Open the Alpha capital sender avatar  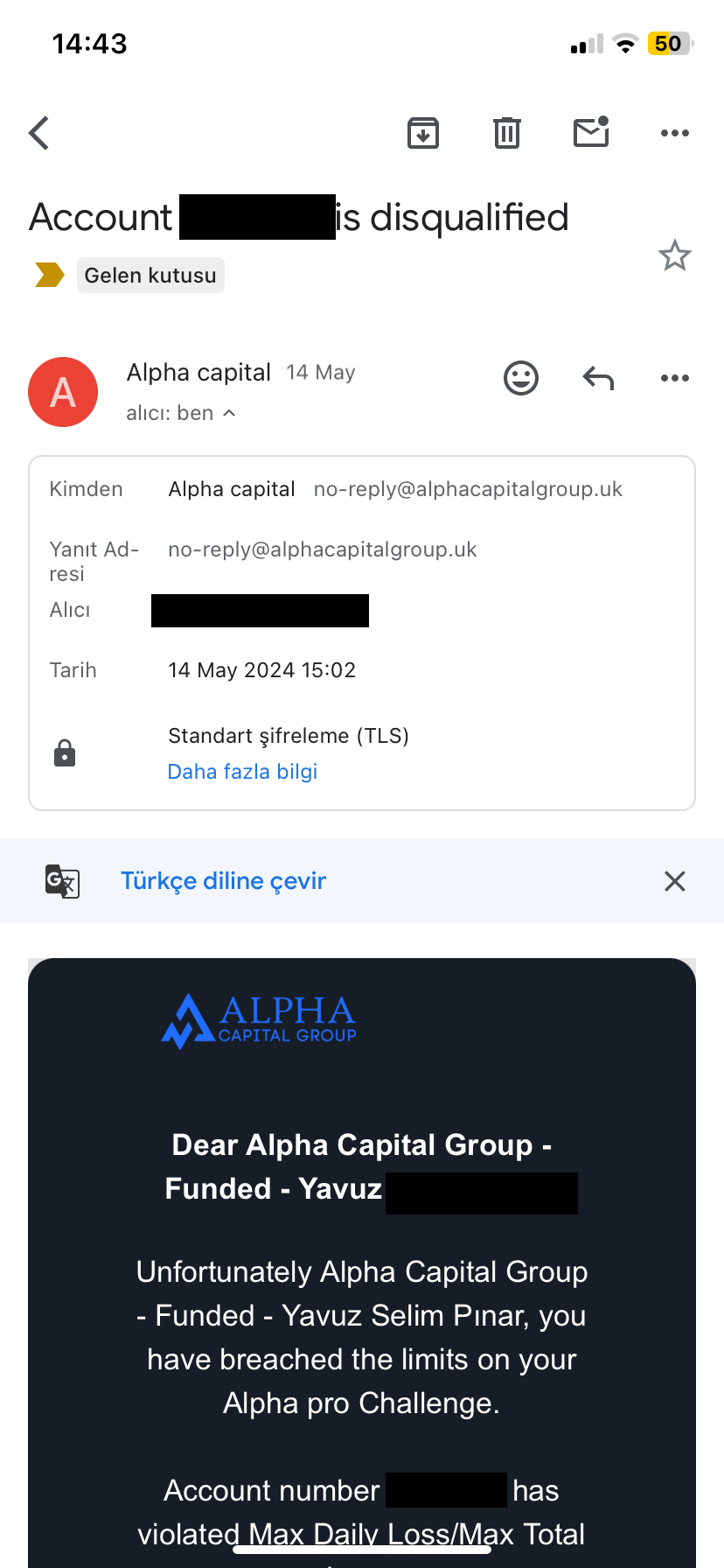63,392
